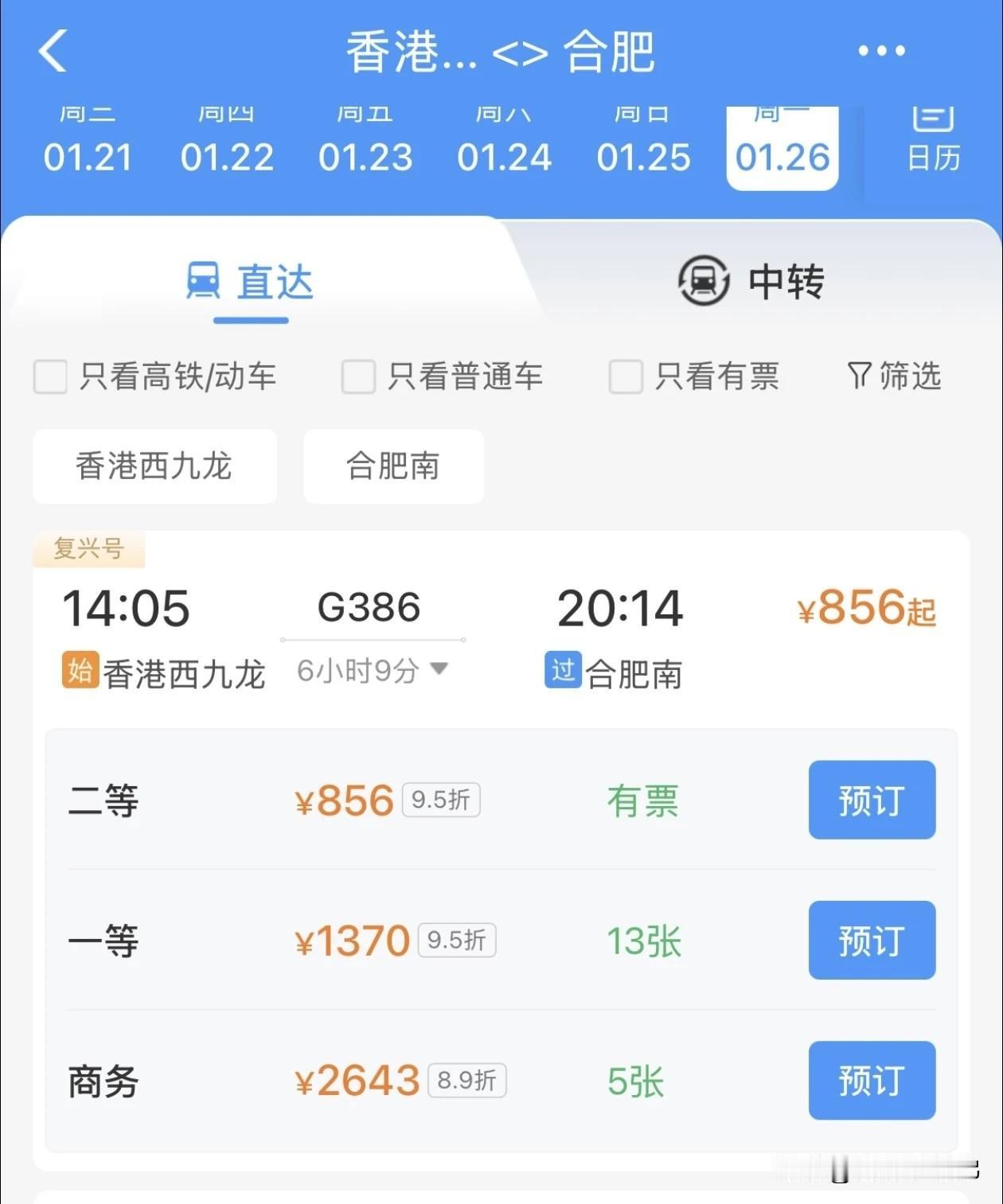The height and width of the screenshot is (1204, 1003).
Task: Select the train icon on 直达 tab
Action: [x=205, y=279]
